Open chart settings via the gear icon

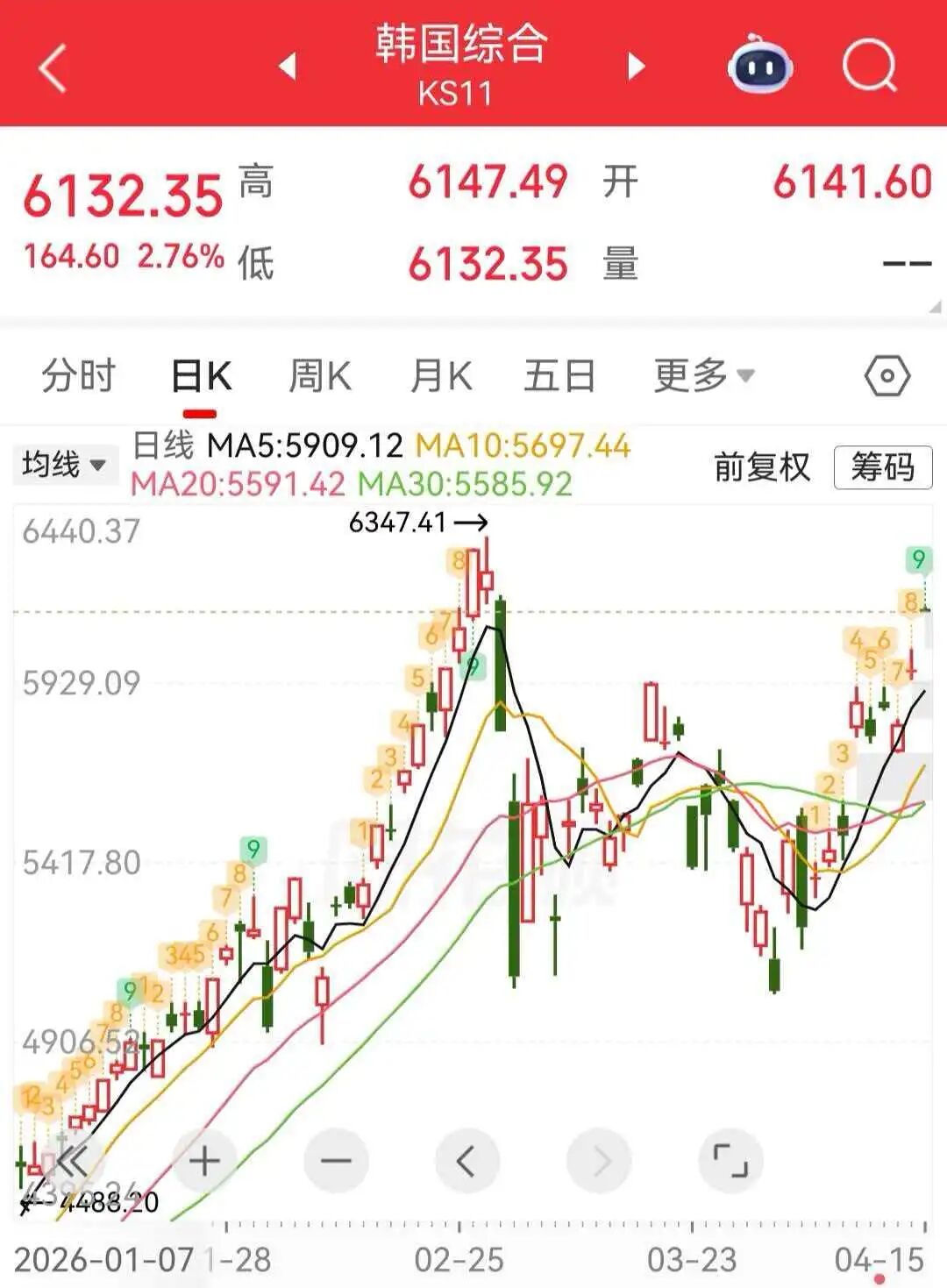click(887, 374)
